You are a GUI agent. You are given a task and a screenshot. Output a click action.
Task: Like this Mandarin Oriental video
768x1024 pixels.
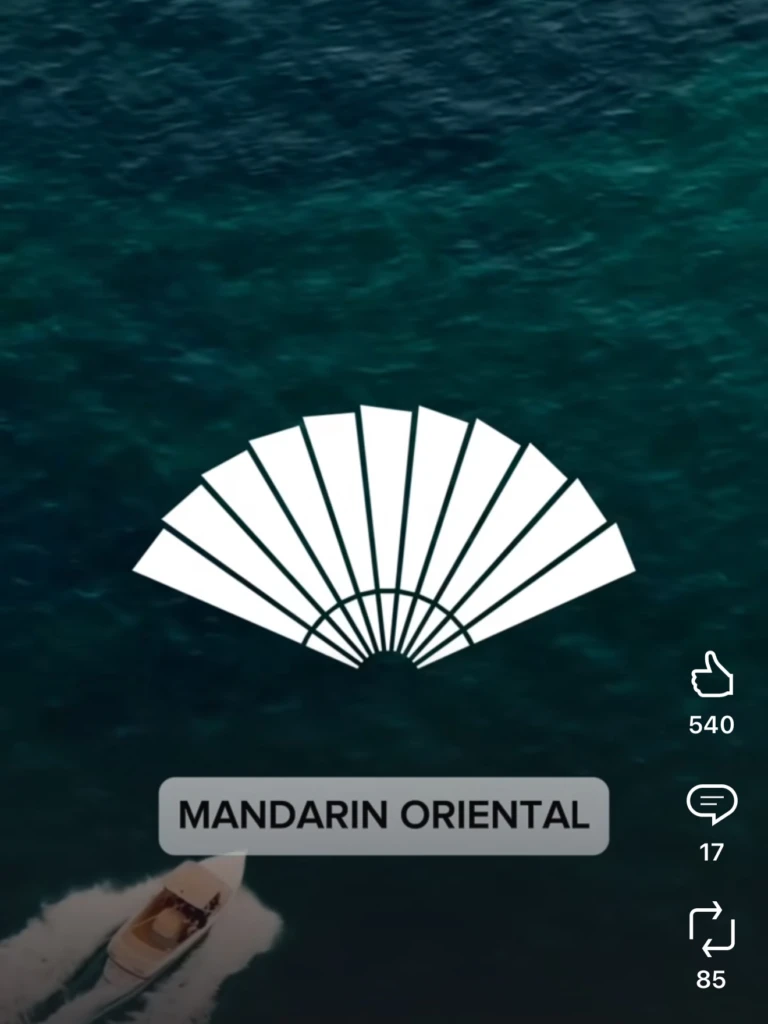712,675
